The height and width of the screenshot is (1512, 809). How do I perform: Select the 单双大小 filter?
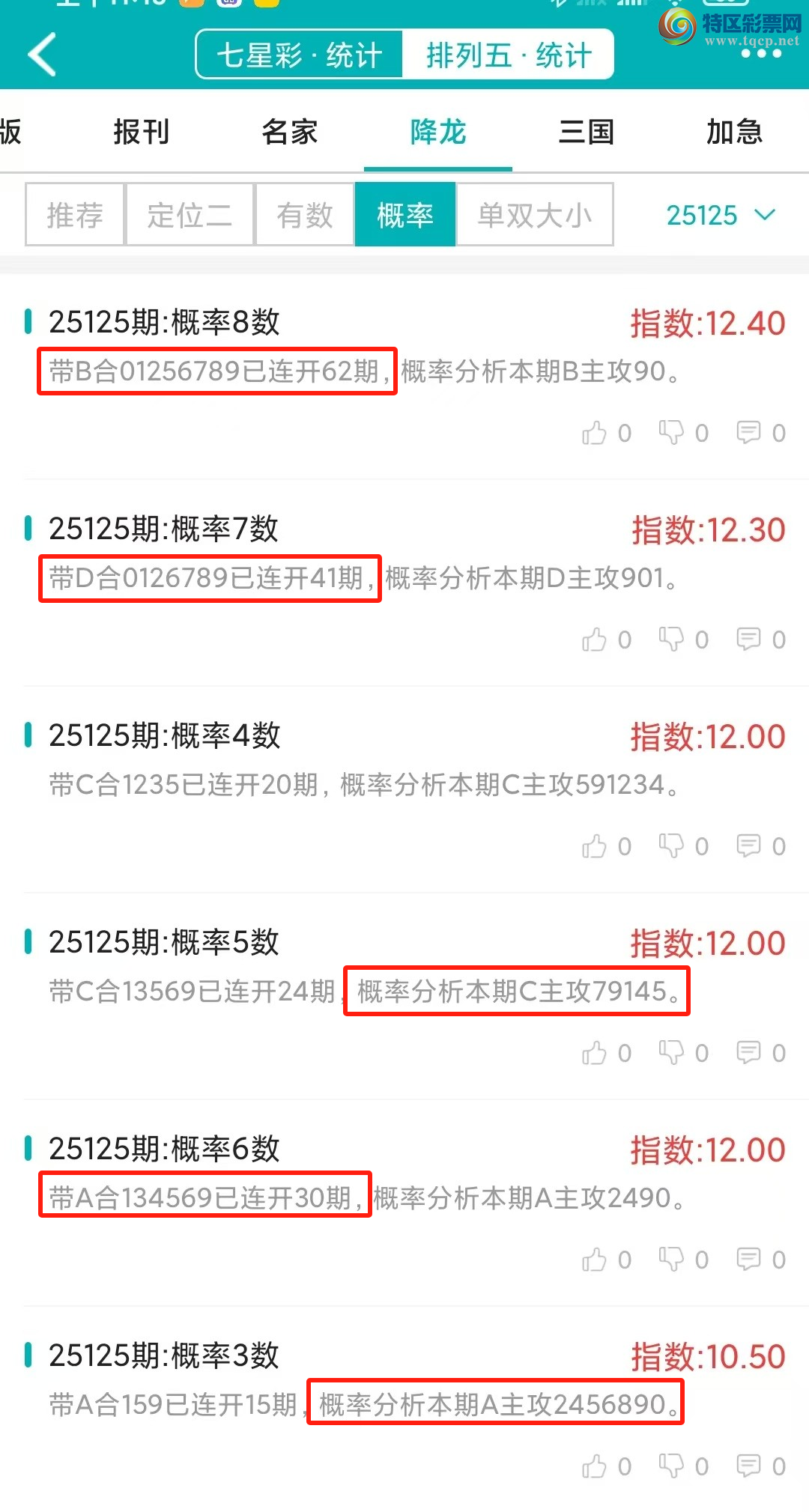point(535,215)
